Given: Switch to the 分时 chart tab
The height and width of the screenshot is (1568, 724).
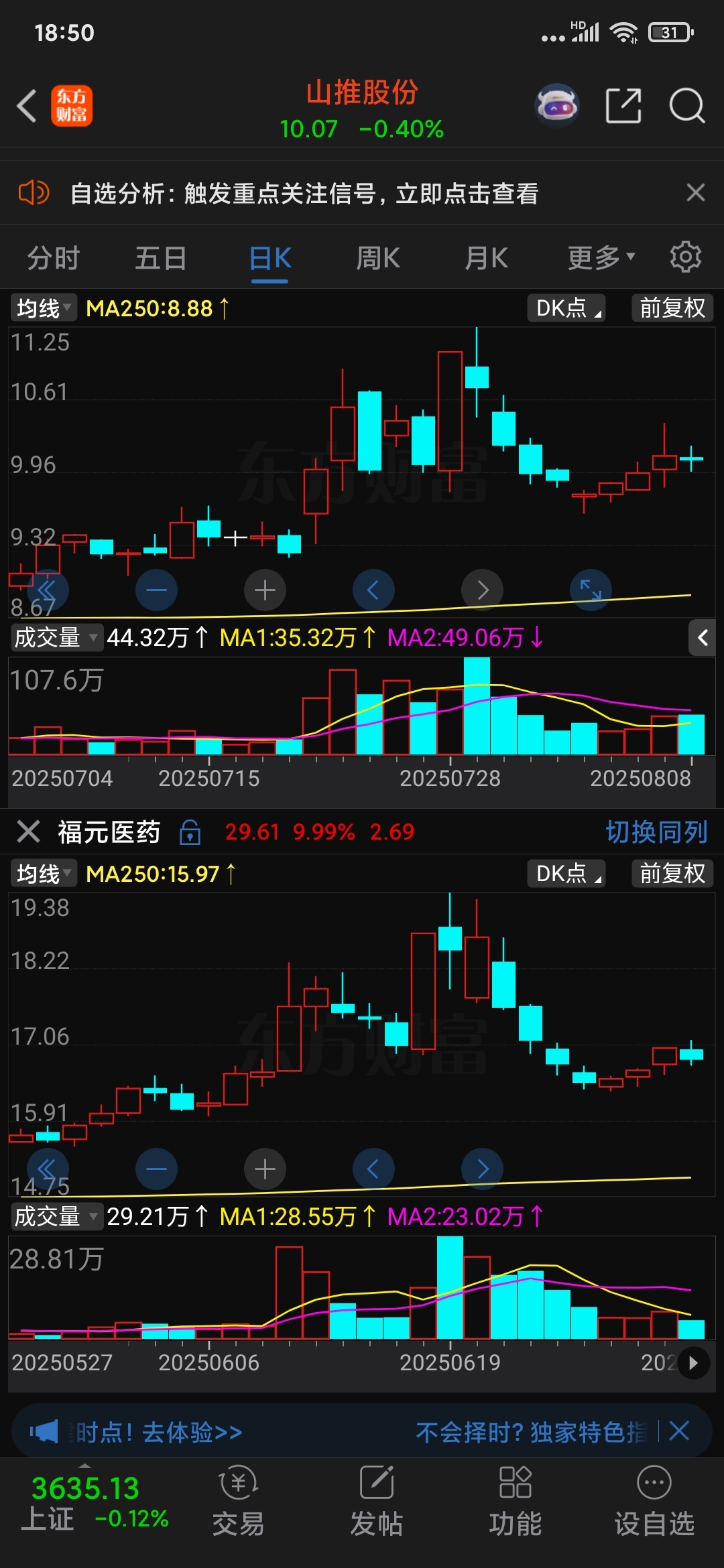Looking at the screenshot, I should [x=54, y=258].
